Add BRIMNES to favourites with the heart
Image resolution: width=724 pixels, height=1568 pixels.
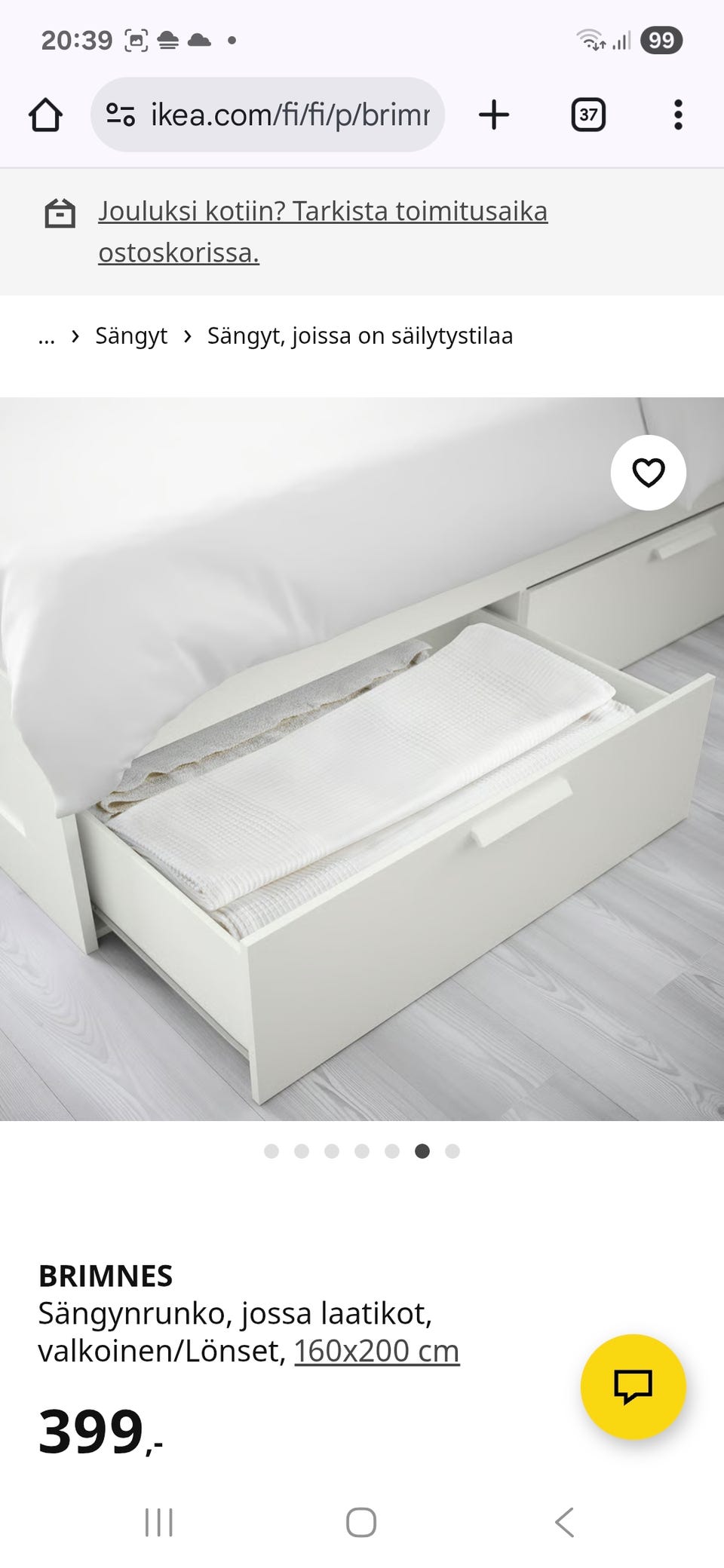pos(649,473)
